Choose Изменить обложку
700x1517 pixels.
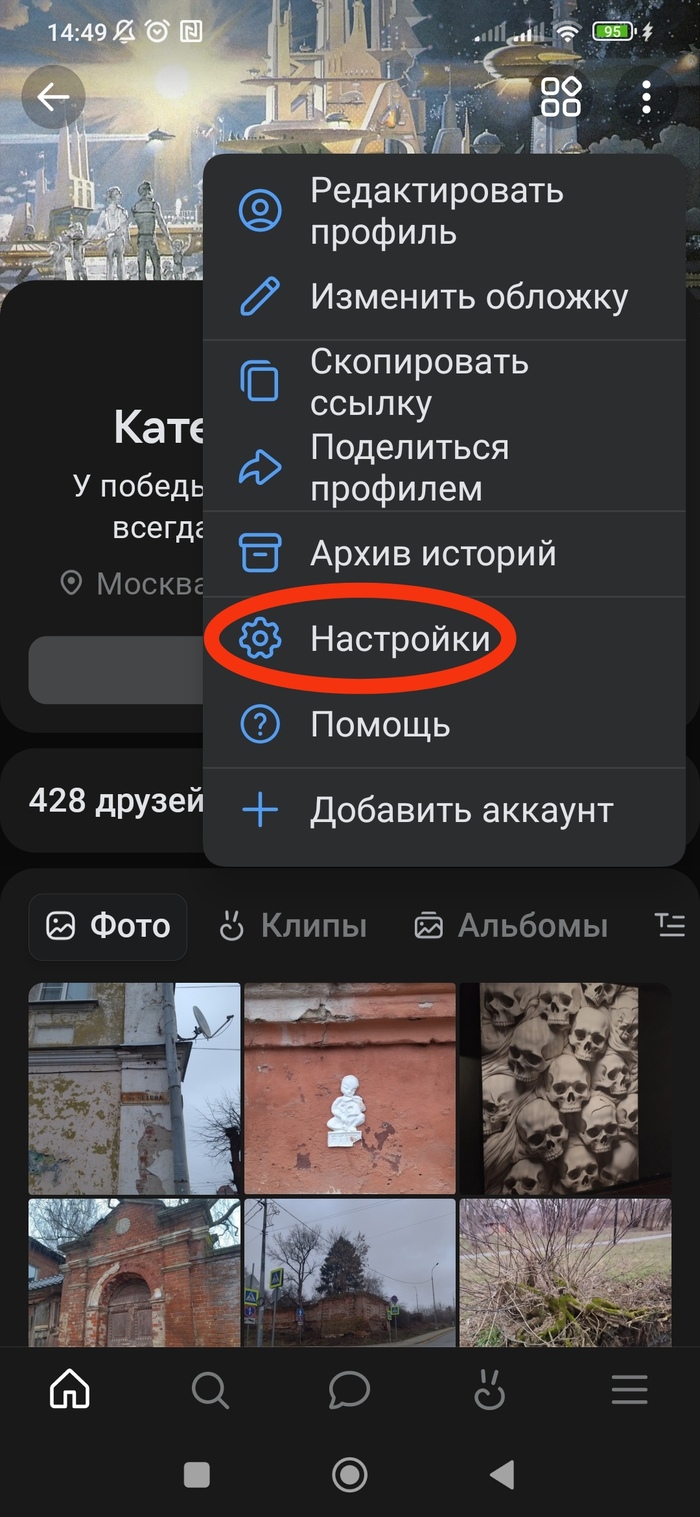click(x=468, y=297)
